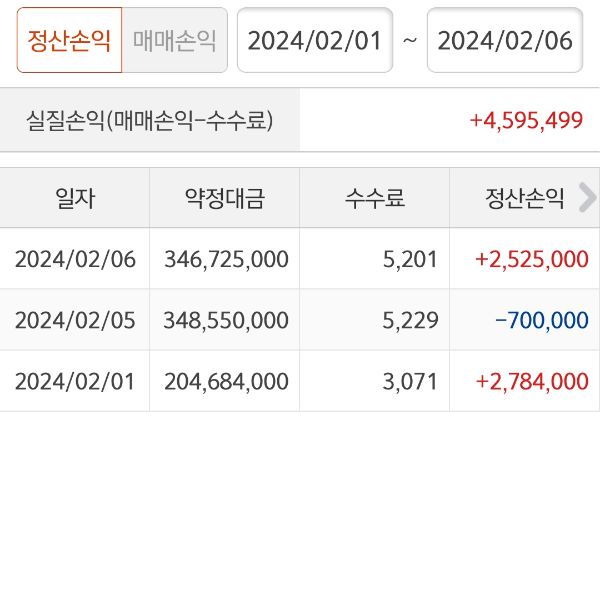Change the start date 2024/02/01

click(314, 40)
